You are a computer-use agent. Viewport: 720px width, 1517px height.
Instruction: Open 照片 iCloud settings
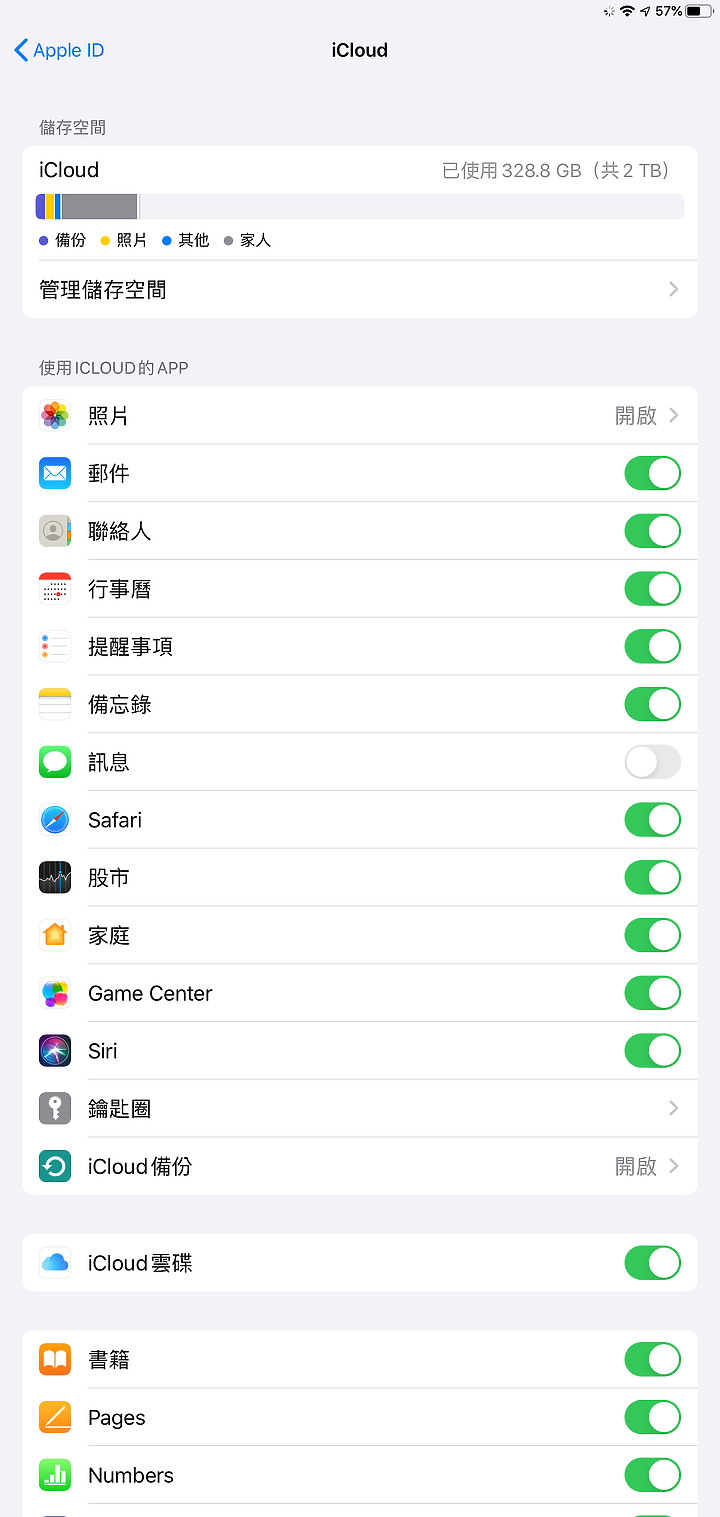[x=359, y=416]
